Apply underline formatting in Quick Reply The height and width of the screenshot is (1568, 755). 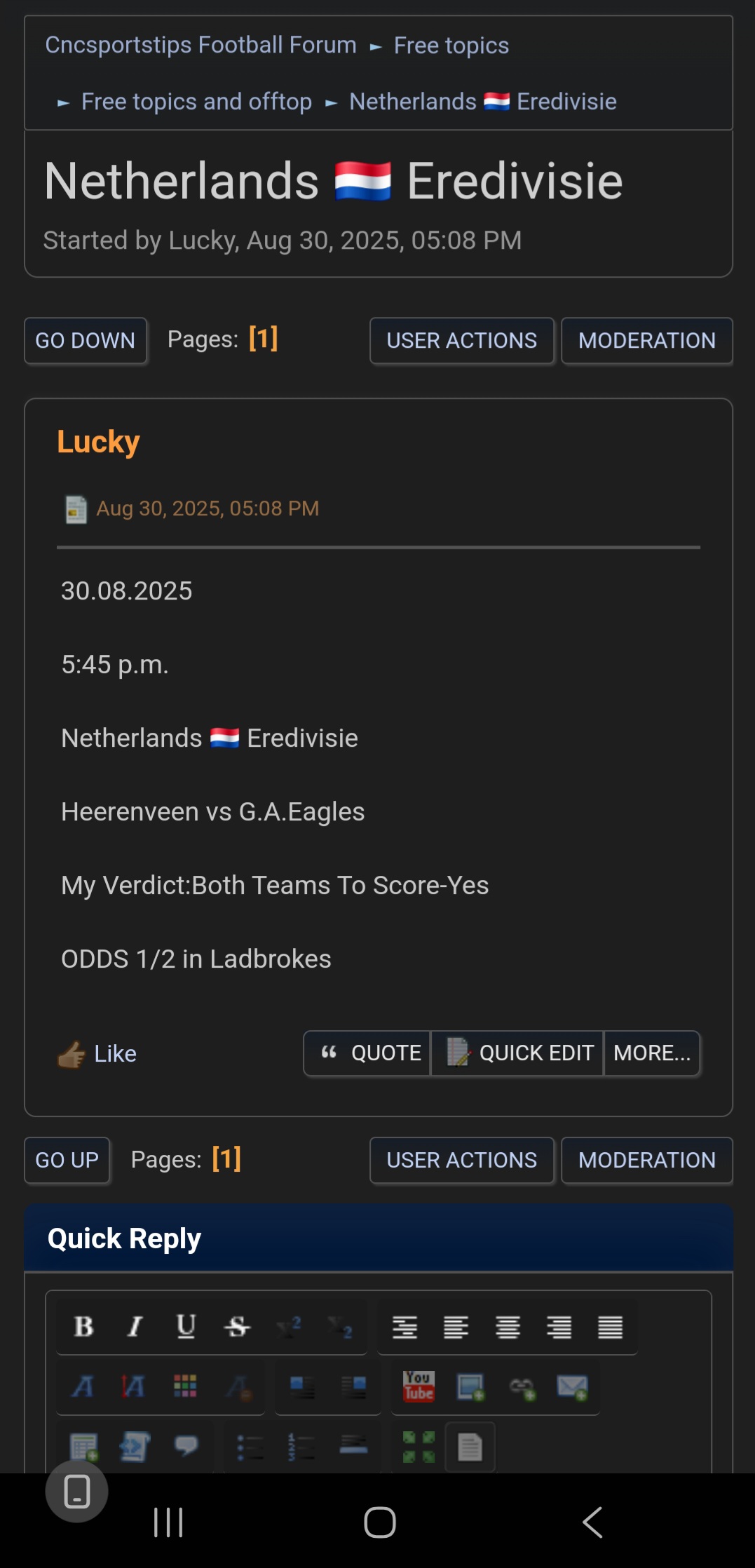[186, 1327]
